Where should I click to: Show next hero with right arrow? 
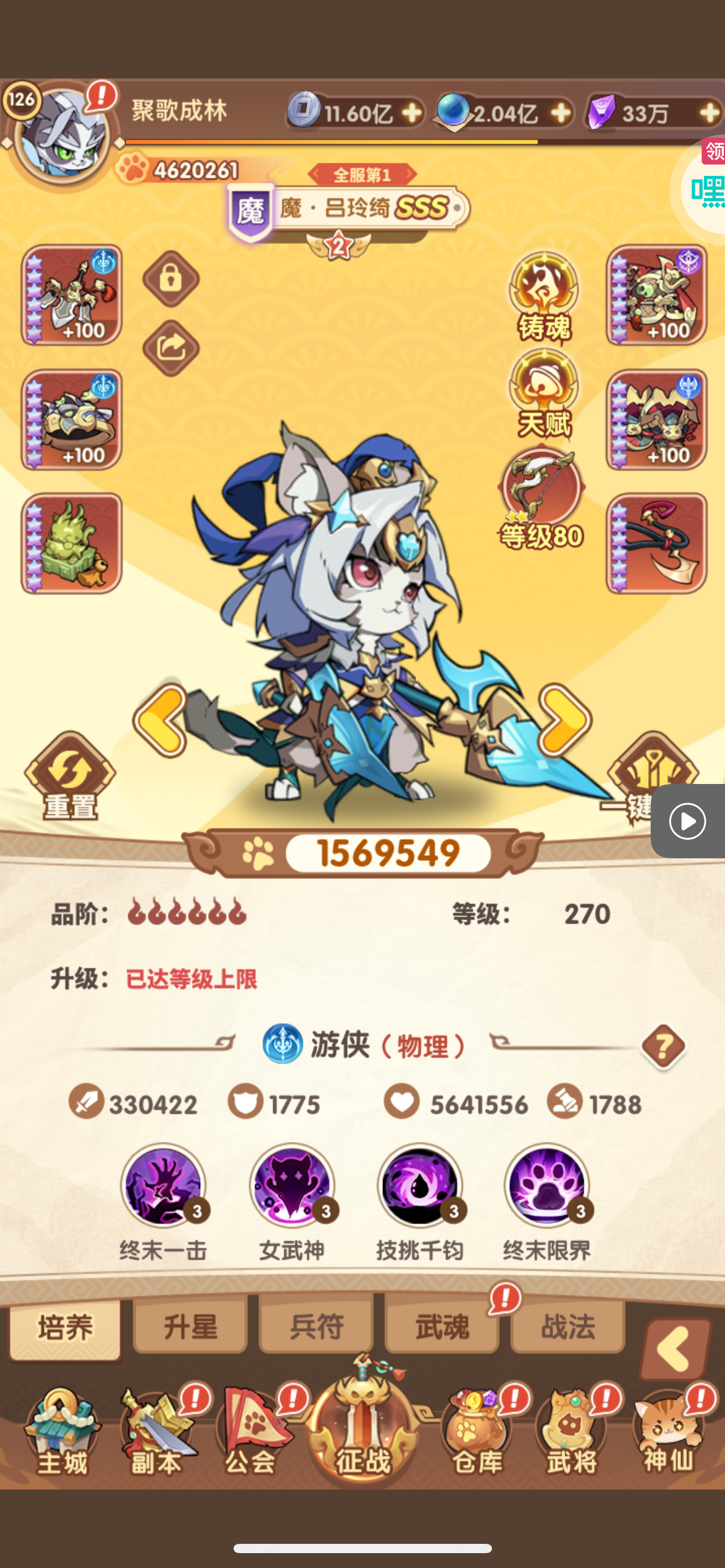pos(565,720)
